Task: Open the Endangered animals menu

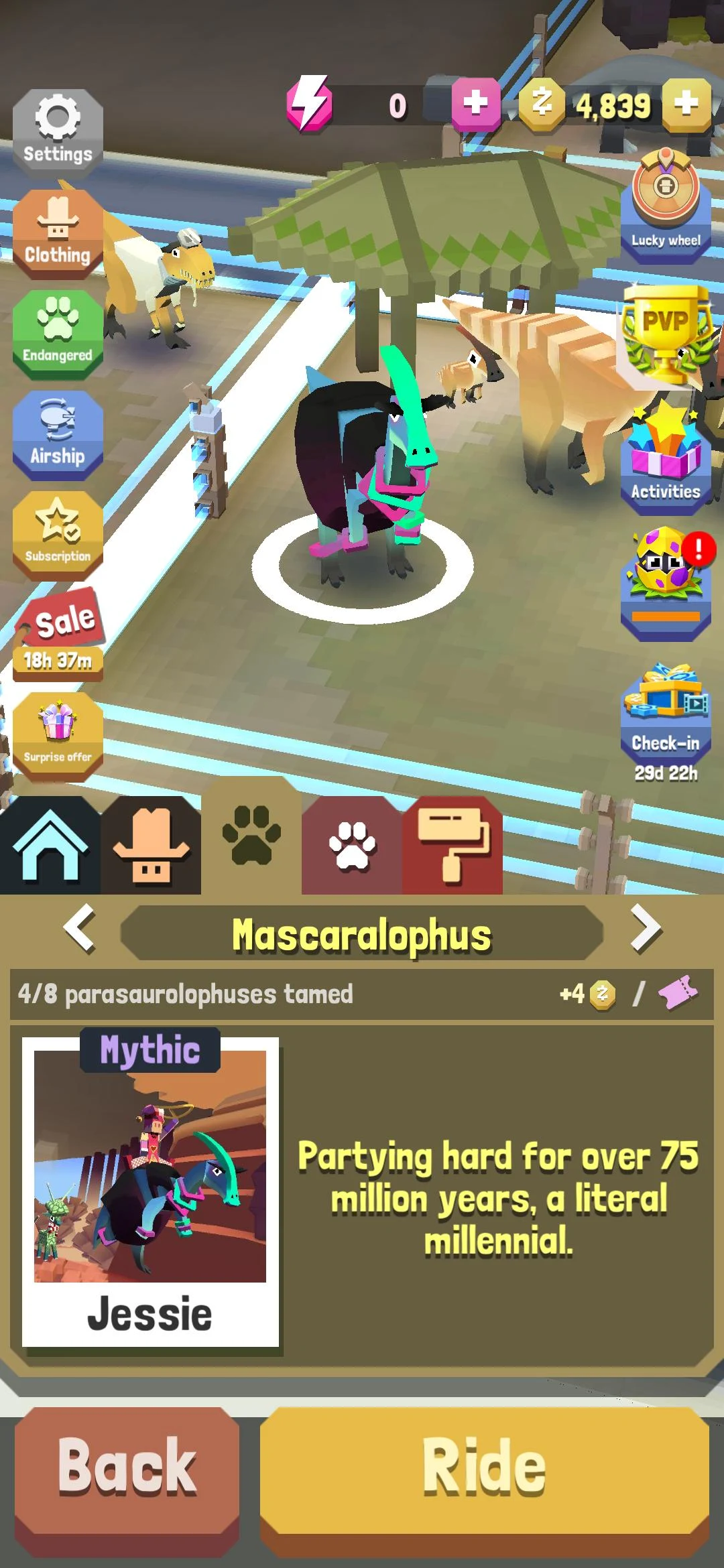Action: [58, 332]
